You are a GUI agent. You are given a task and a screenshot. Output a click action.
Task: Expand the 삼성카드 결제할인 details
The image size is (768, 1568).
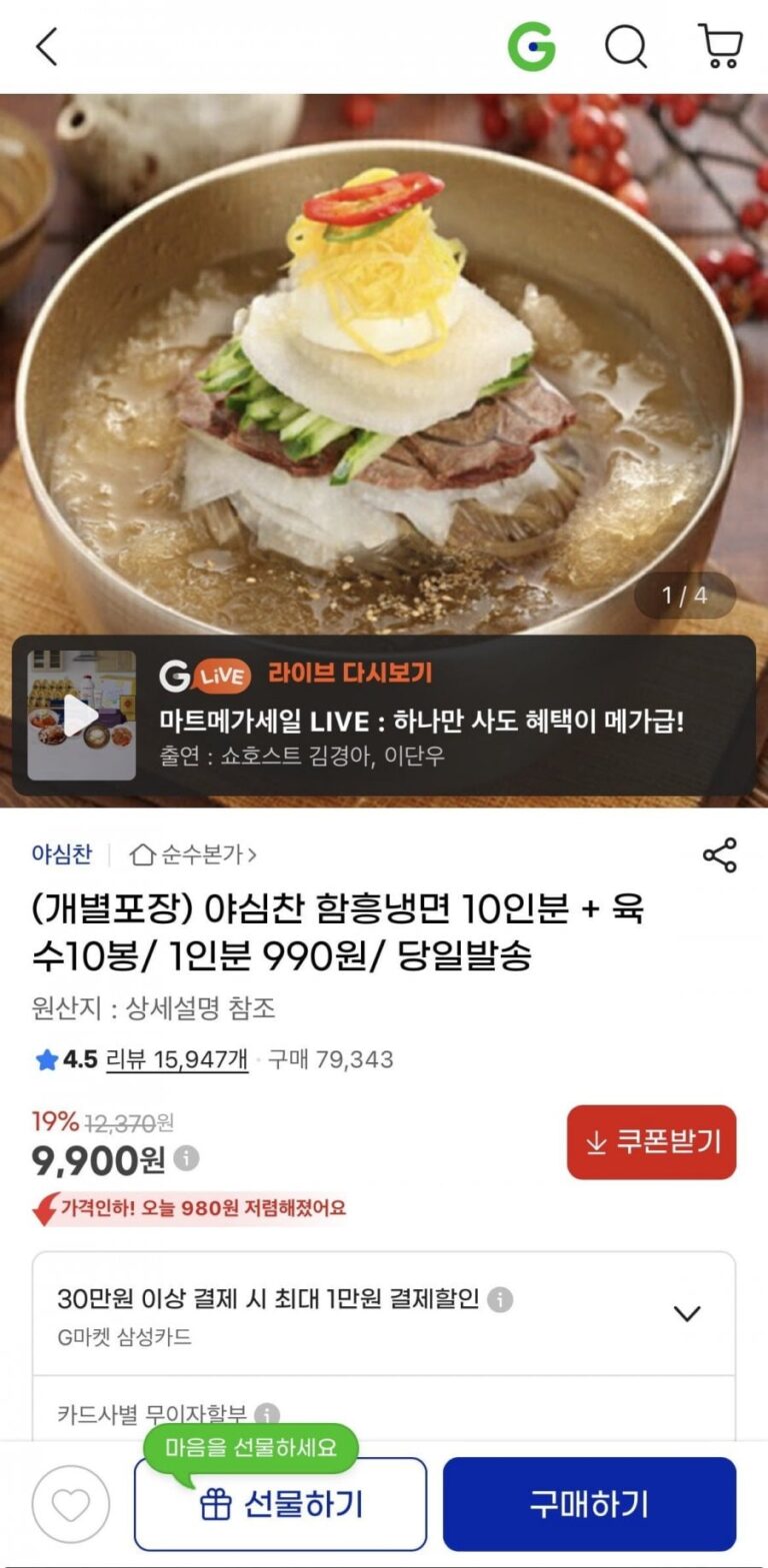[x=687, y=1313]
